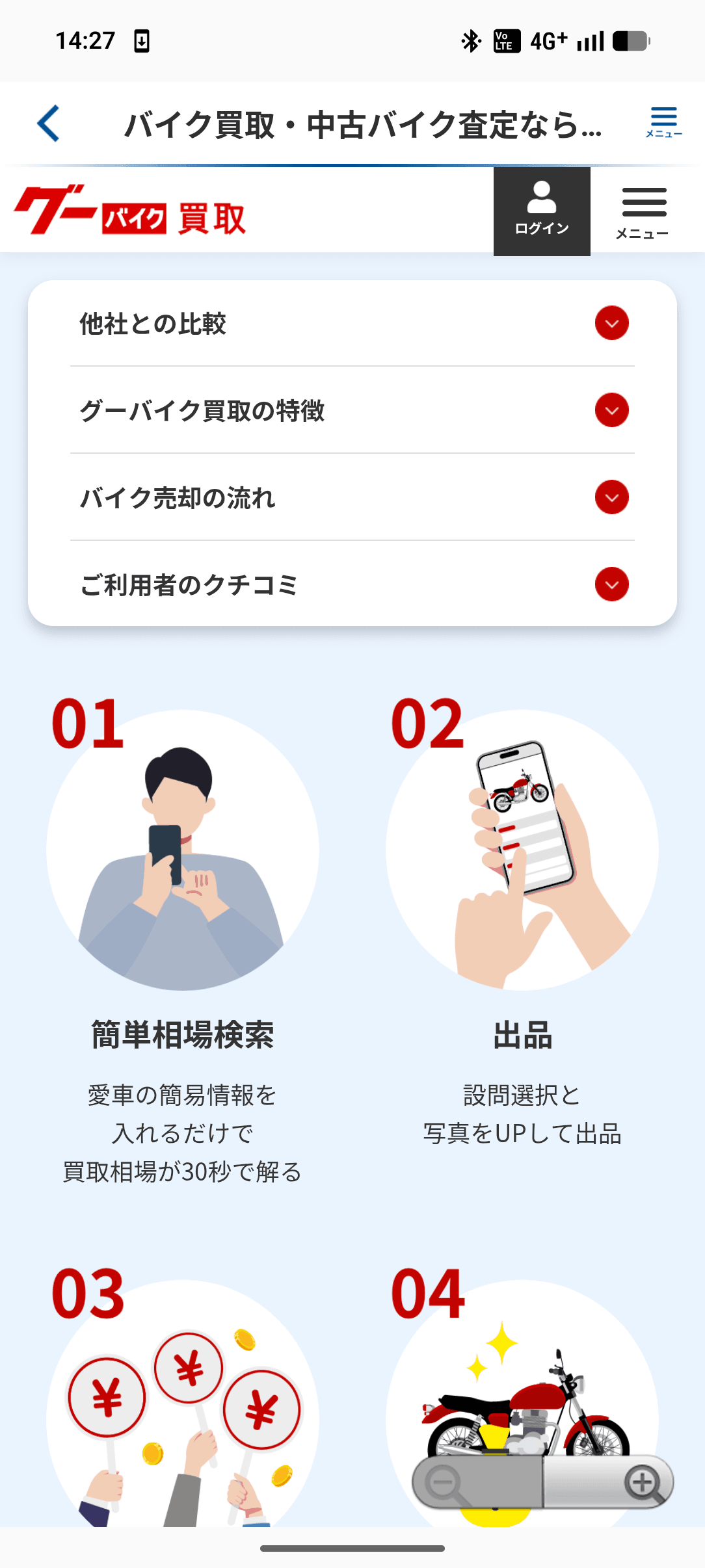
Task: Open the ログイン button
Action: 542,211
